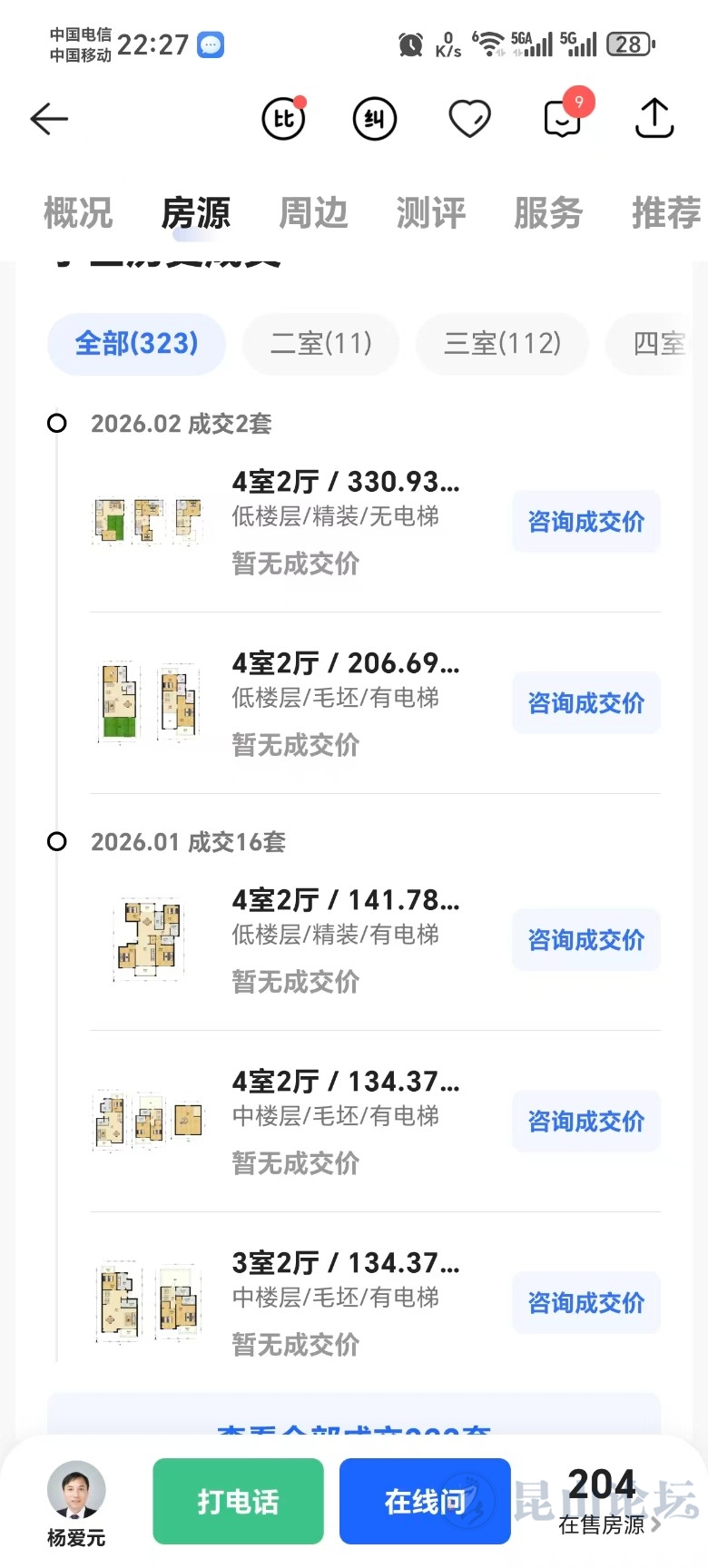Open messages with 9 unread
The image size is (708, 1568).
(x=563, y=119)
